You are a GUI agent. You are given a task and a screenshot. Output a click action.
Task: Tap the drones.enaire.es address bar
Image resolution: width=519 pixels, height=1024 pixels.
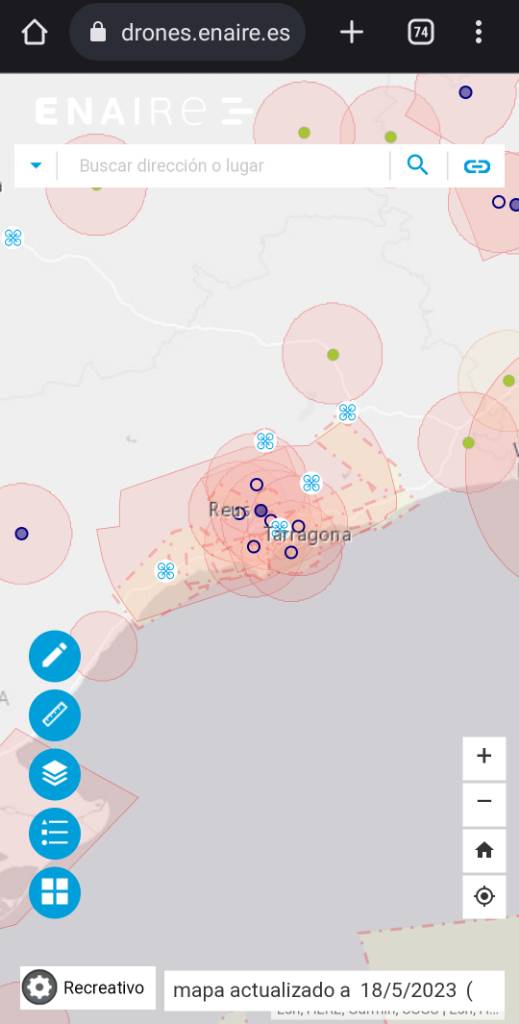pyautogui.click(x=188, y=33)
